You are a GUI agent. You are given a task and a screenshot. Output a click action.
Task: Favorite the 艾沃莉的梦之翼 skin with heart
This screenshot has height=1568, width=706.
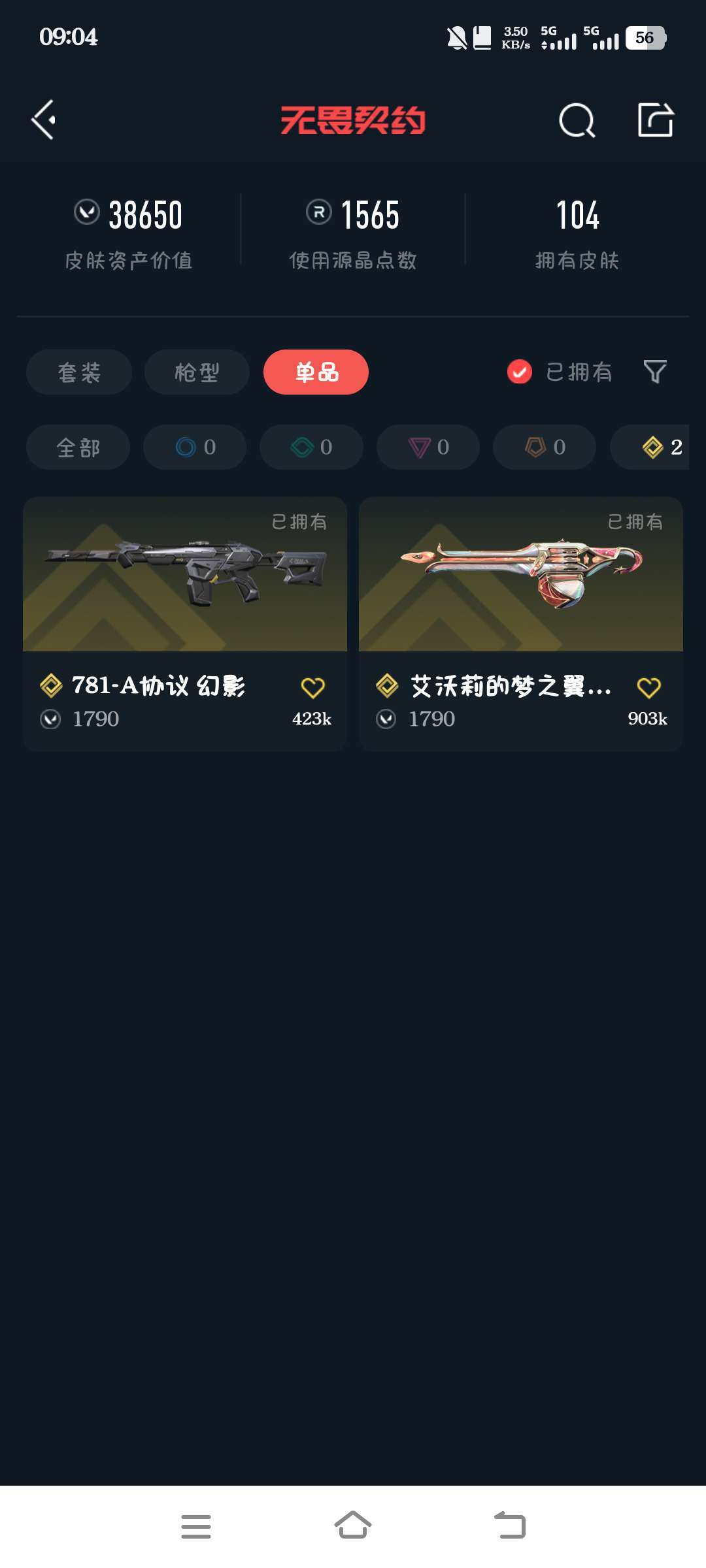point(648,687)
